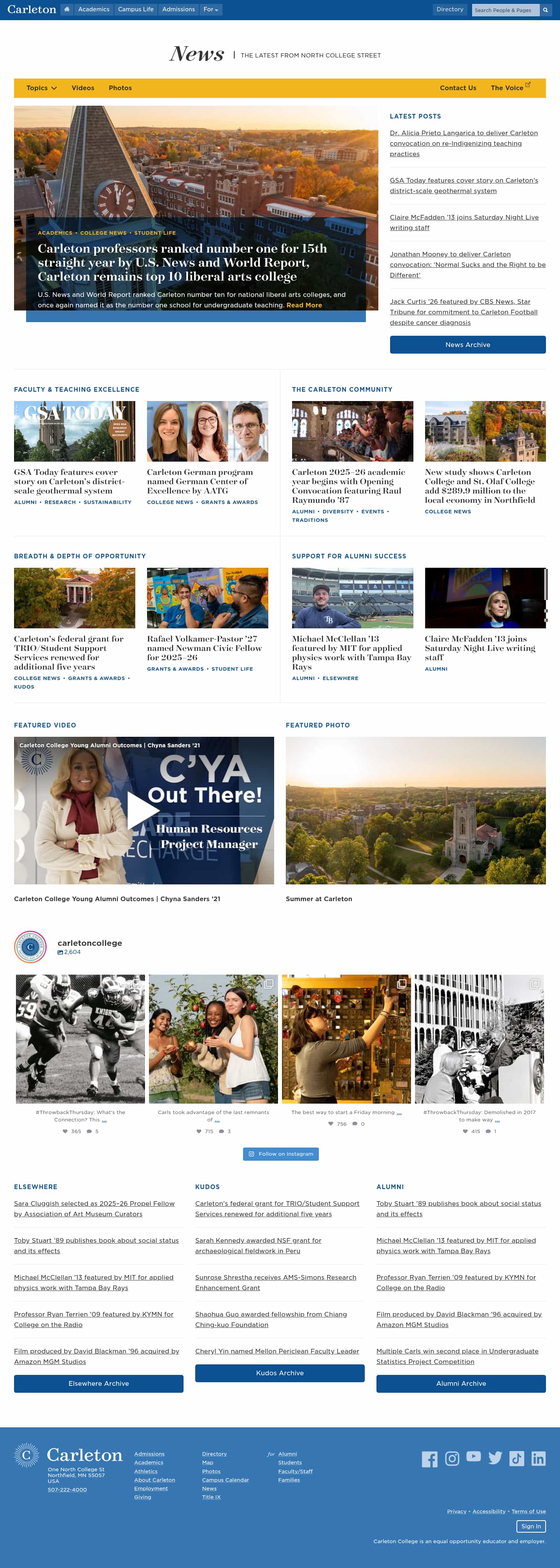
Task: Open the Alumni Archive
Action: click(x=461, y=1383)
